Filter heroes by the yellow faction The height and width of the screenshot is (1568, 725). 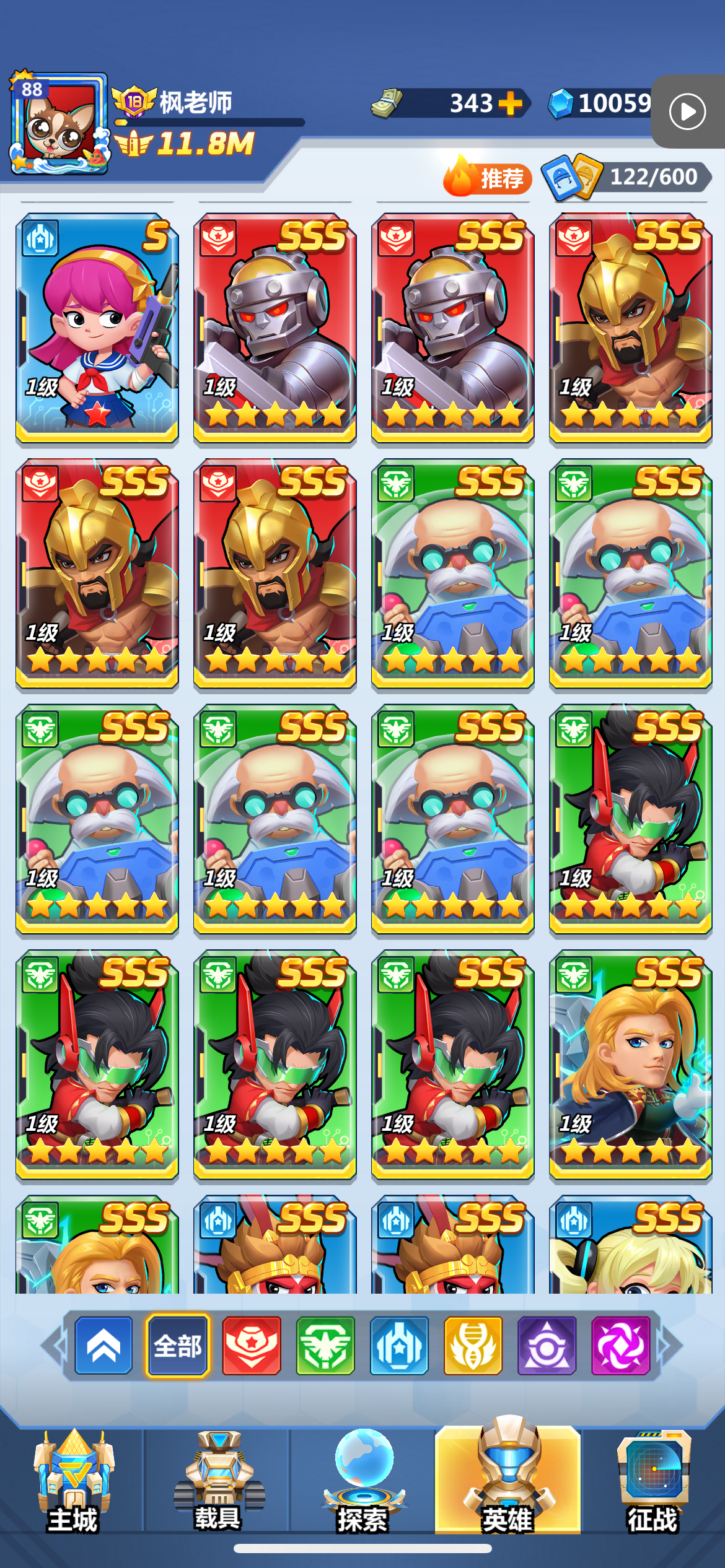click(x=473, y=1345)
